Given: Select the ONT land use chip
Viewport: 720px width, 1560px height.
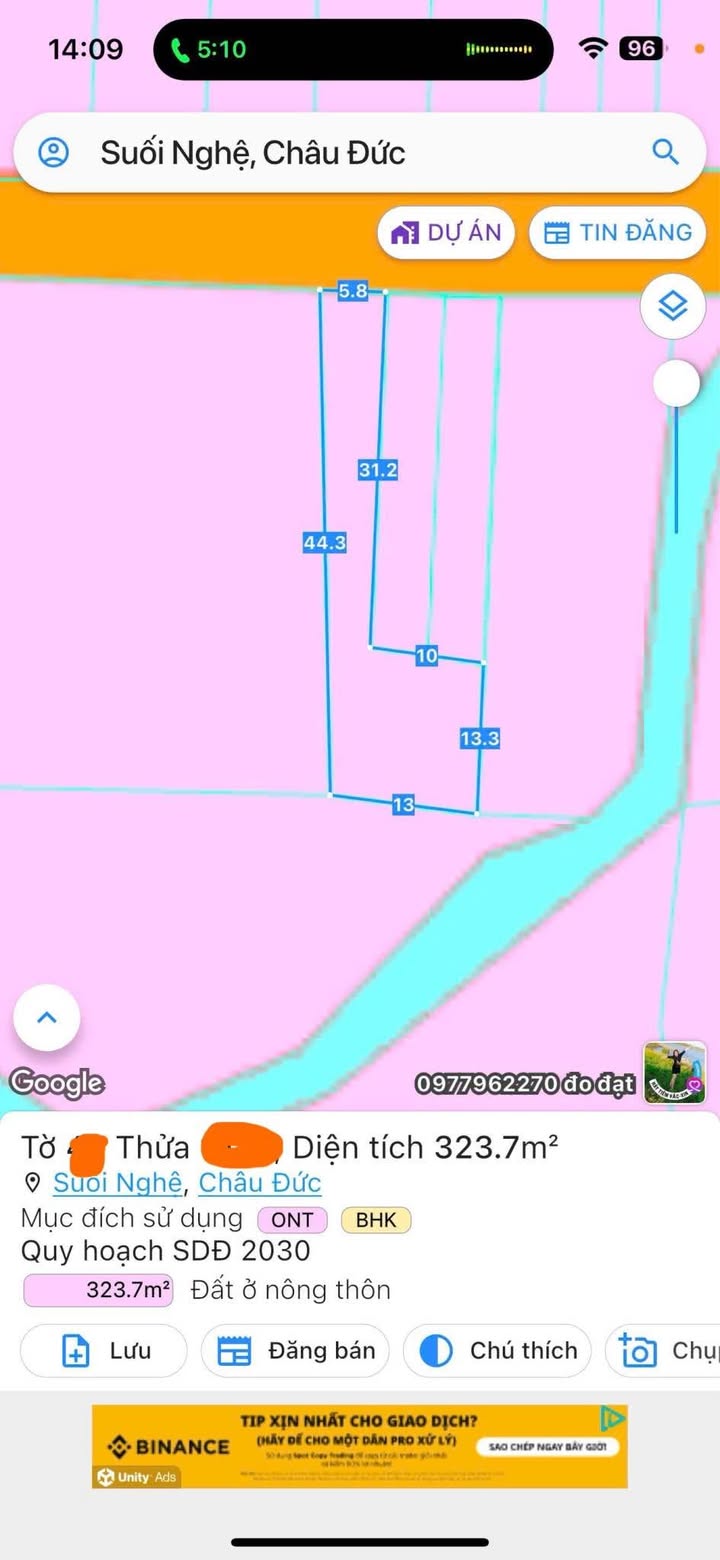Looking at the screenshot, I should [292, 1220].
